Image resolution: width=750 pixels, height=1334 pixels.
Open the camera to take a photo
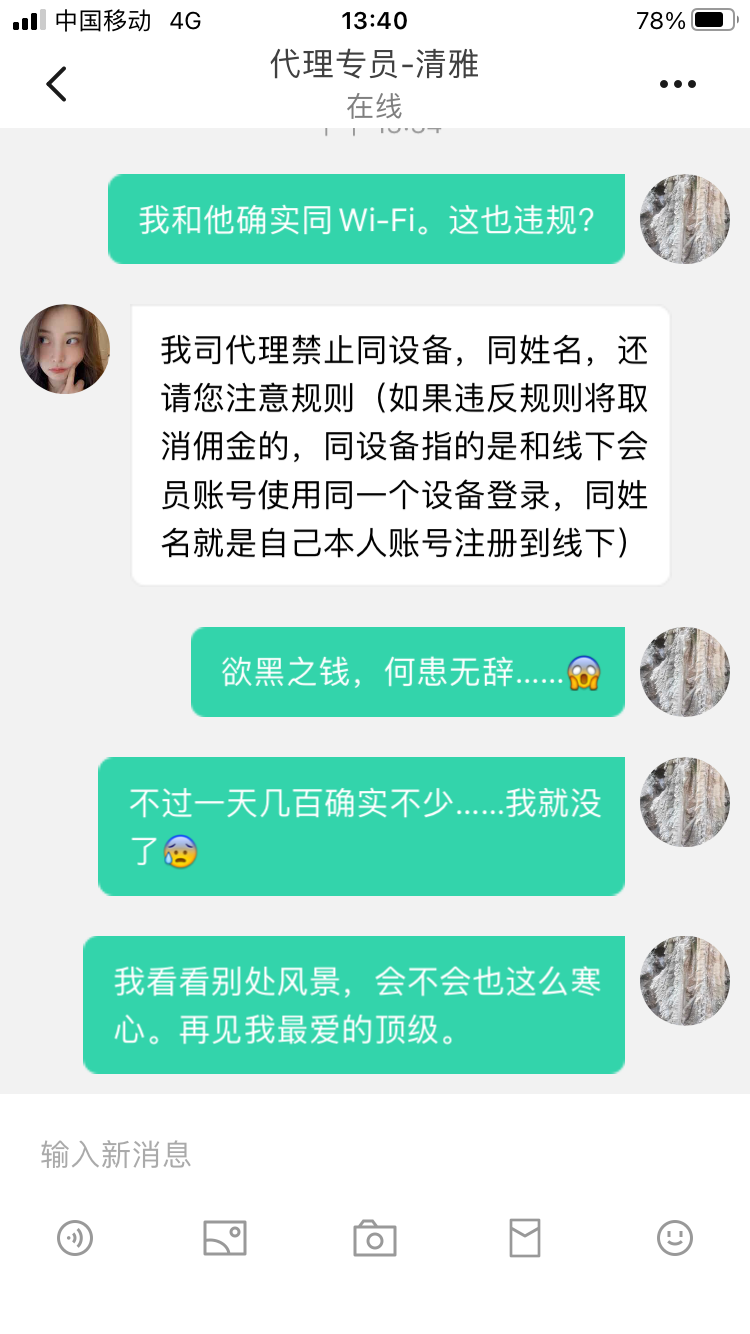point(375,1238)
